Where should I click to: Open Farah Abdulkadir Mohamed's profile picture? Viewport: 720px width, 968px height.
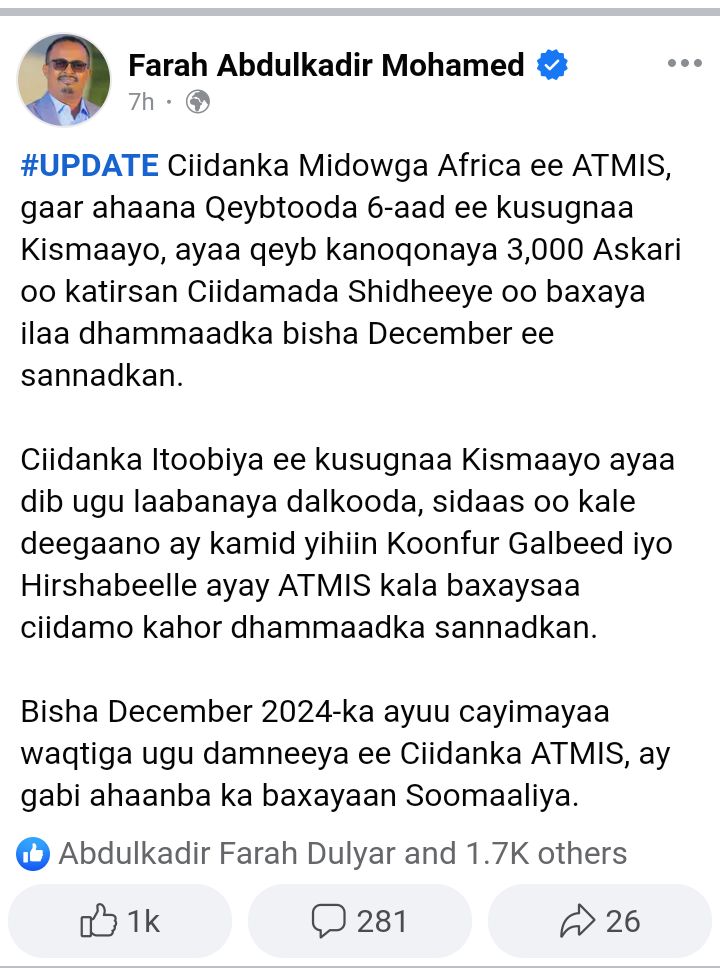point(64,80)
